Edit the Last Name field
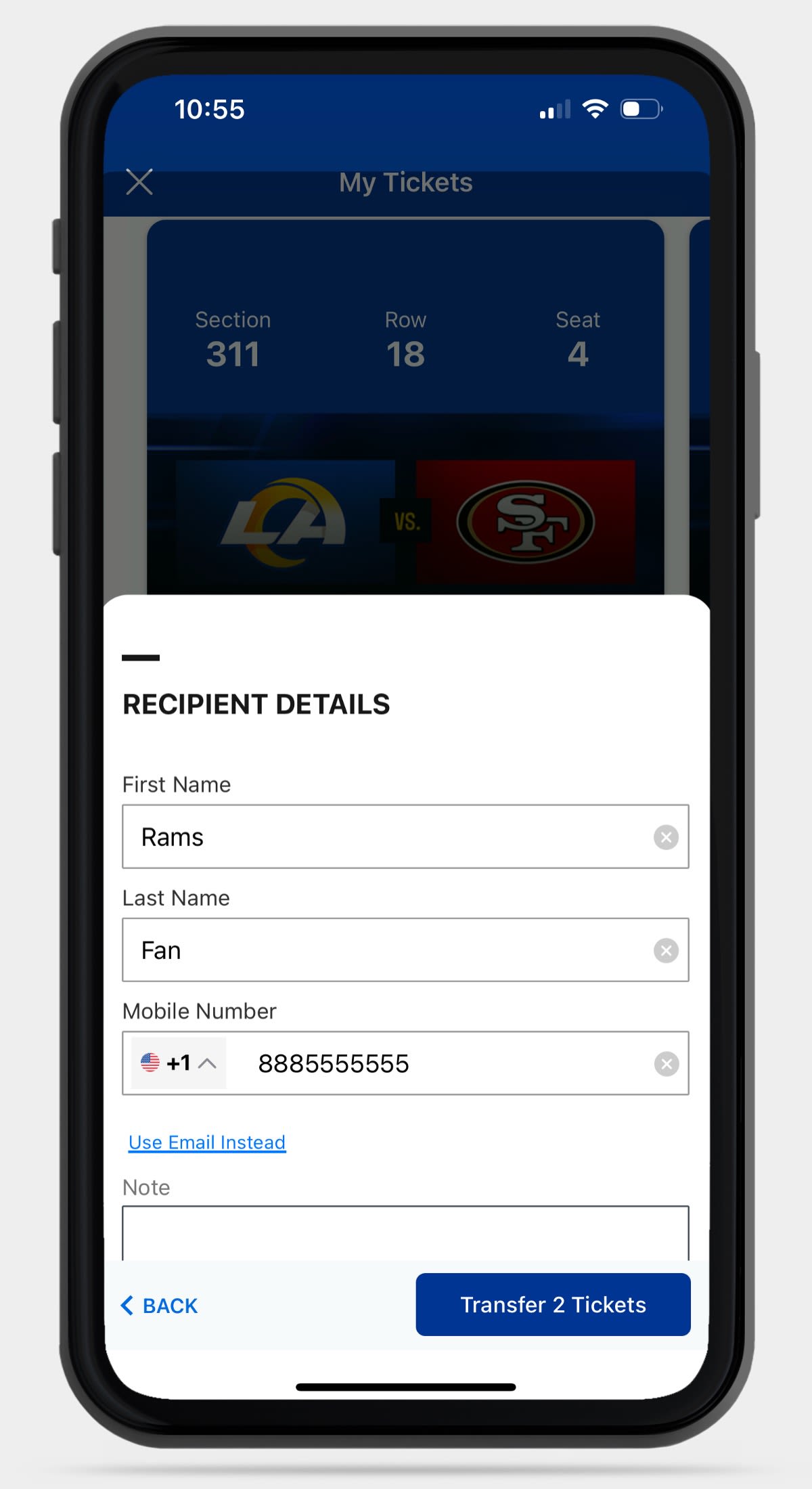Screen dimensions: 812x1489 tap(386, 950)
